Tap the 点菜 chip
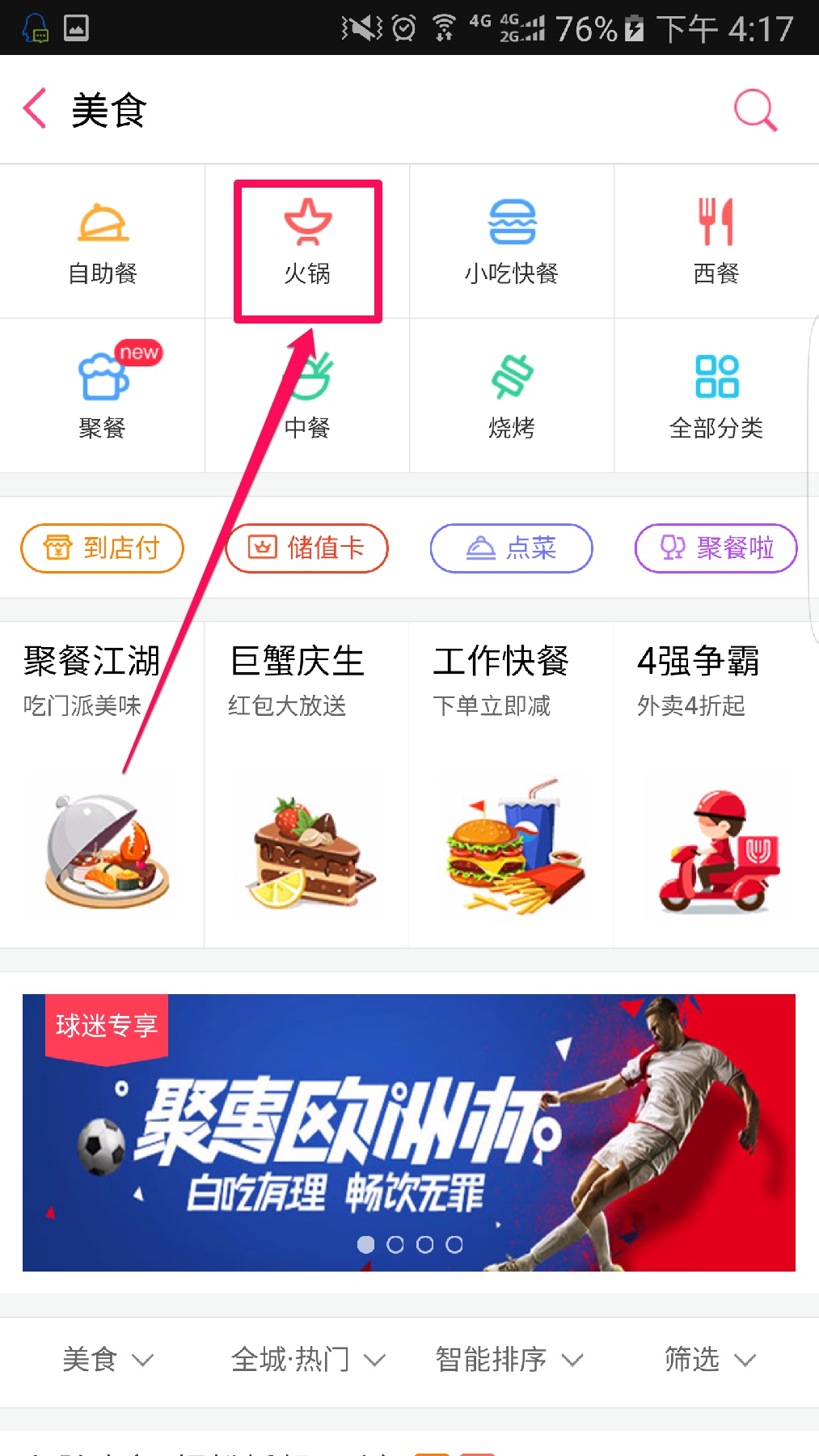 [x=512, y=548]
